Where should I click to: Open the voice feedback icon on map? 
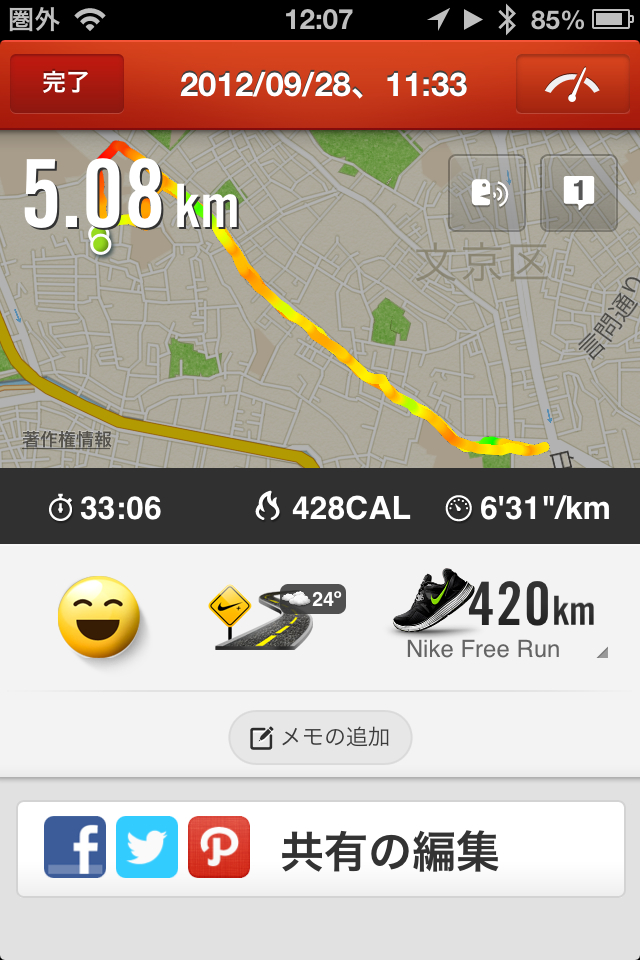click(x=487, y=193)
